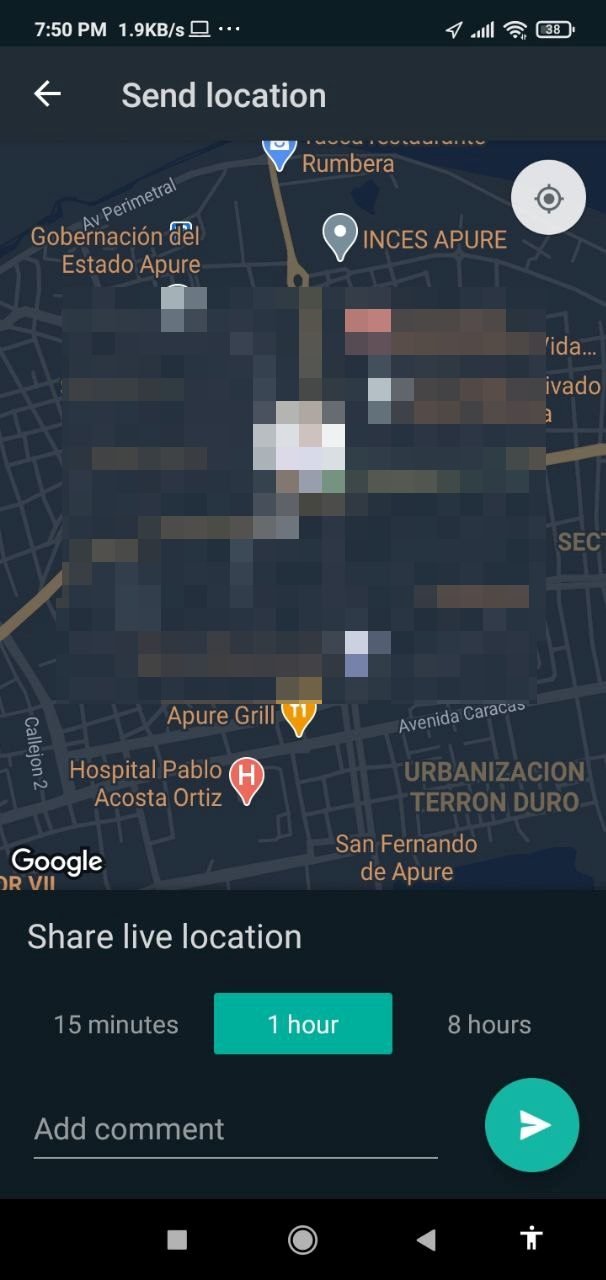Image resolution: width=606 pixels, height=1280 pixels.
Task: Choose the 1 hour duration
Action: pyautogui.click(x=303, y=1024)
